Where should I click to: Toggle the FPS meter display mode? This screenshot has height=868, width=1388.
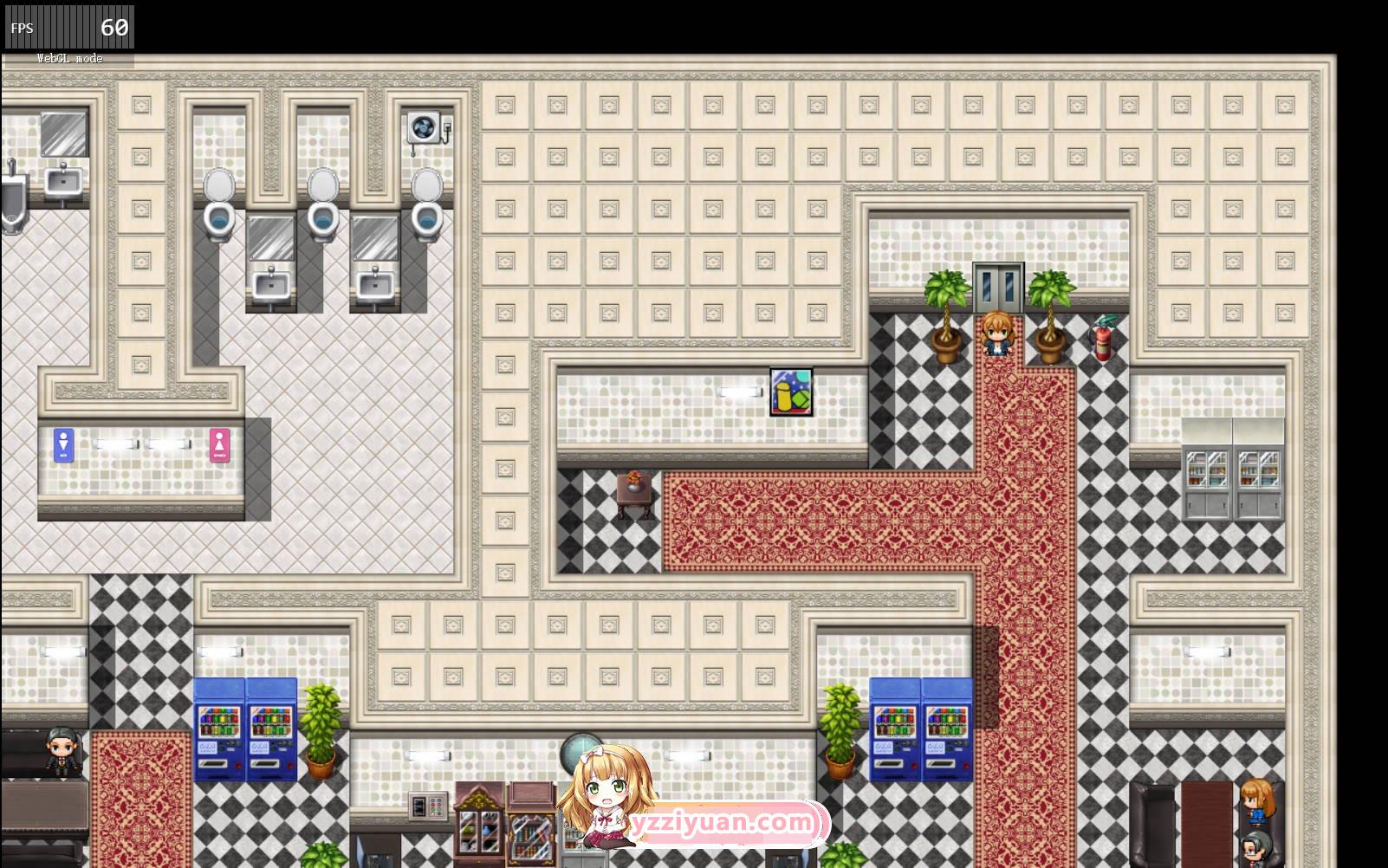click(x=68, y=29)
